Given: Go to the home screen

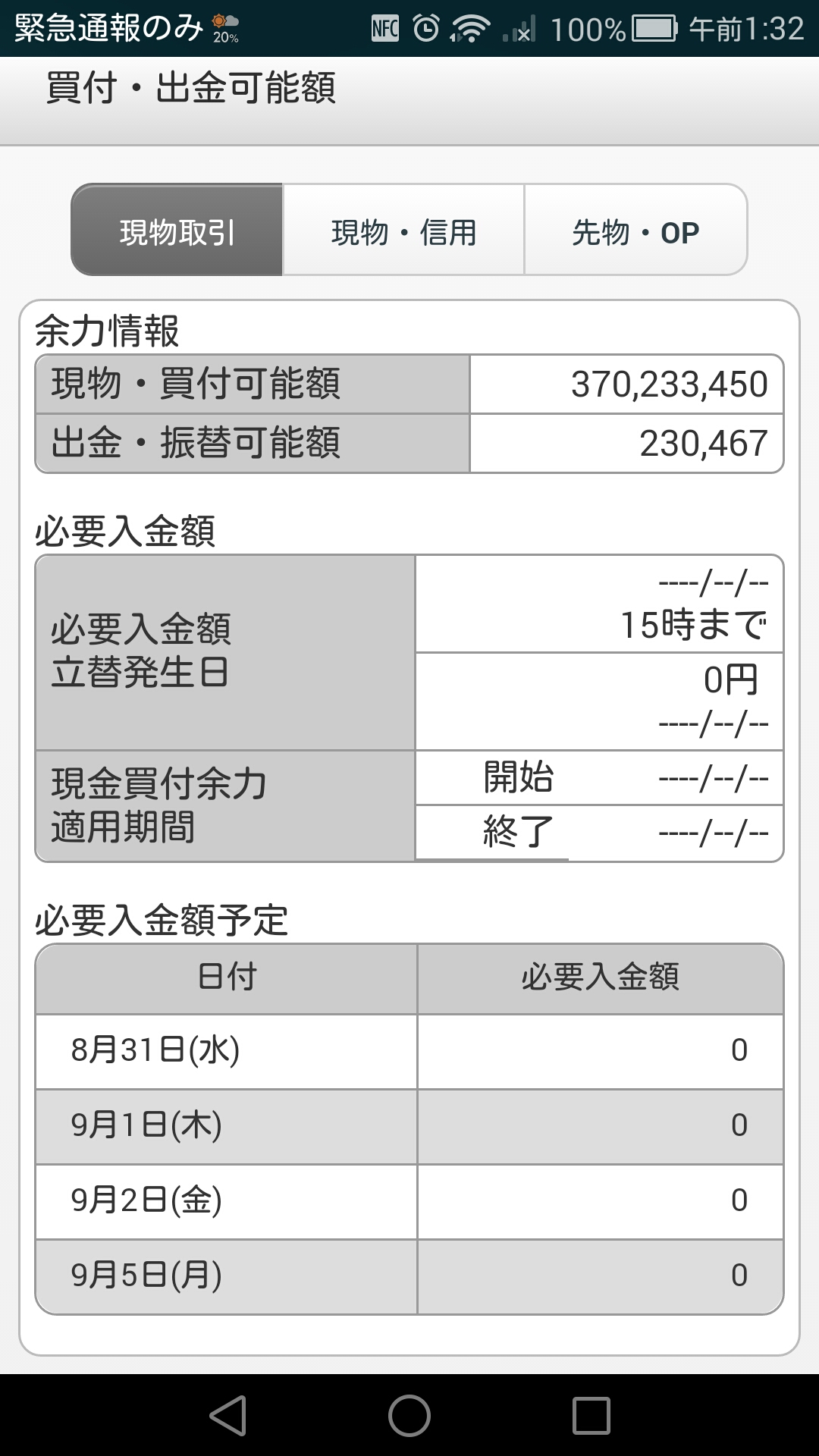Looking at the screenshot, I should pyautogui.click(x=409, y=1415).
